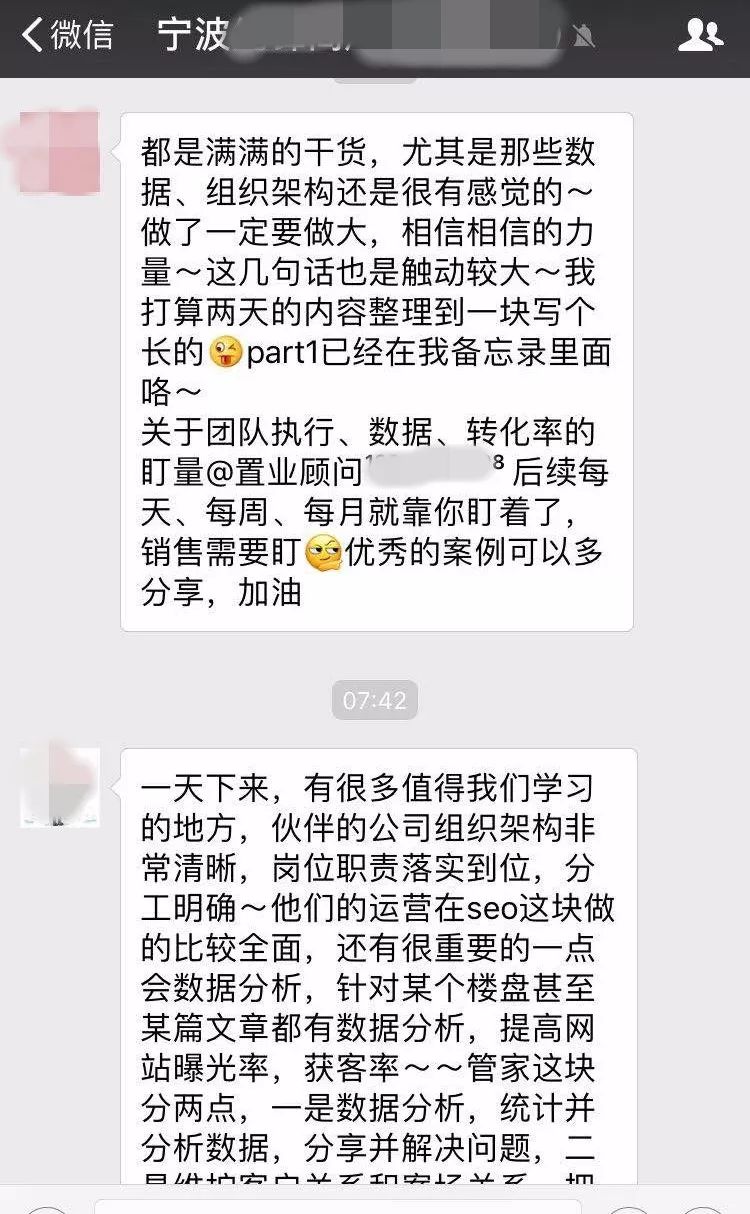View profile of the 07:42 message sender
750x1214 pixels.
(60, 787)
